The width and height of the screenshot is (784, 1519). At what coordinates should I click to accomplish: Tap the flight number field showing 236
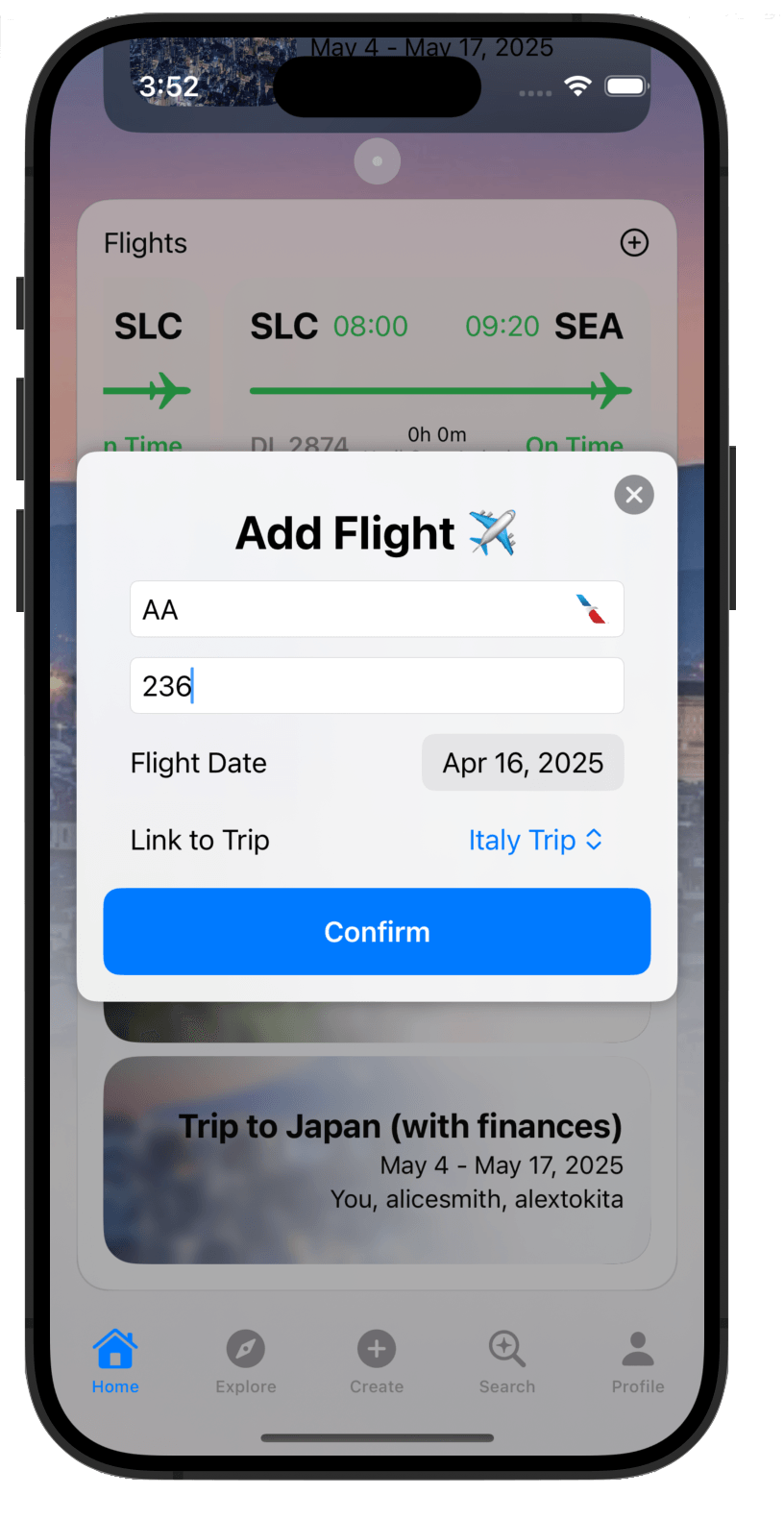pyautogui.click(x=377, y=686)
